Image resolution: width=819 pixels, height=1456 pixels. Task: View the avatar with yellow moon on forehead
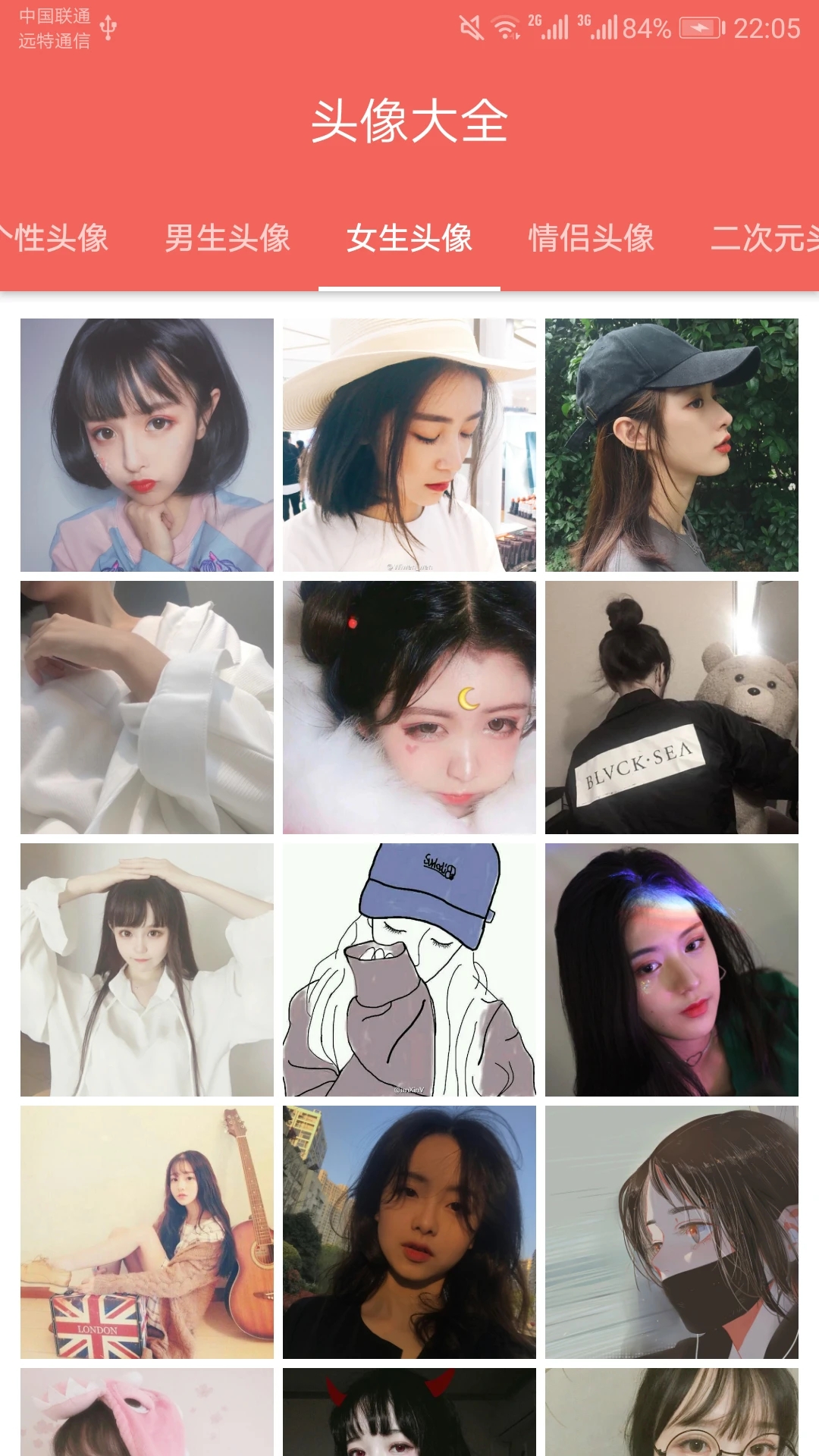[409, 708]
